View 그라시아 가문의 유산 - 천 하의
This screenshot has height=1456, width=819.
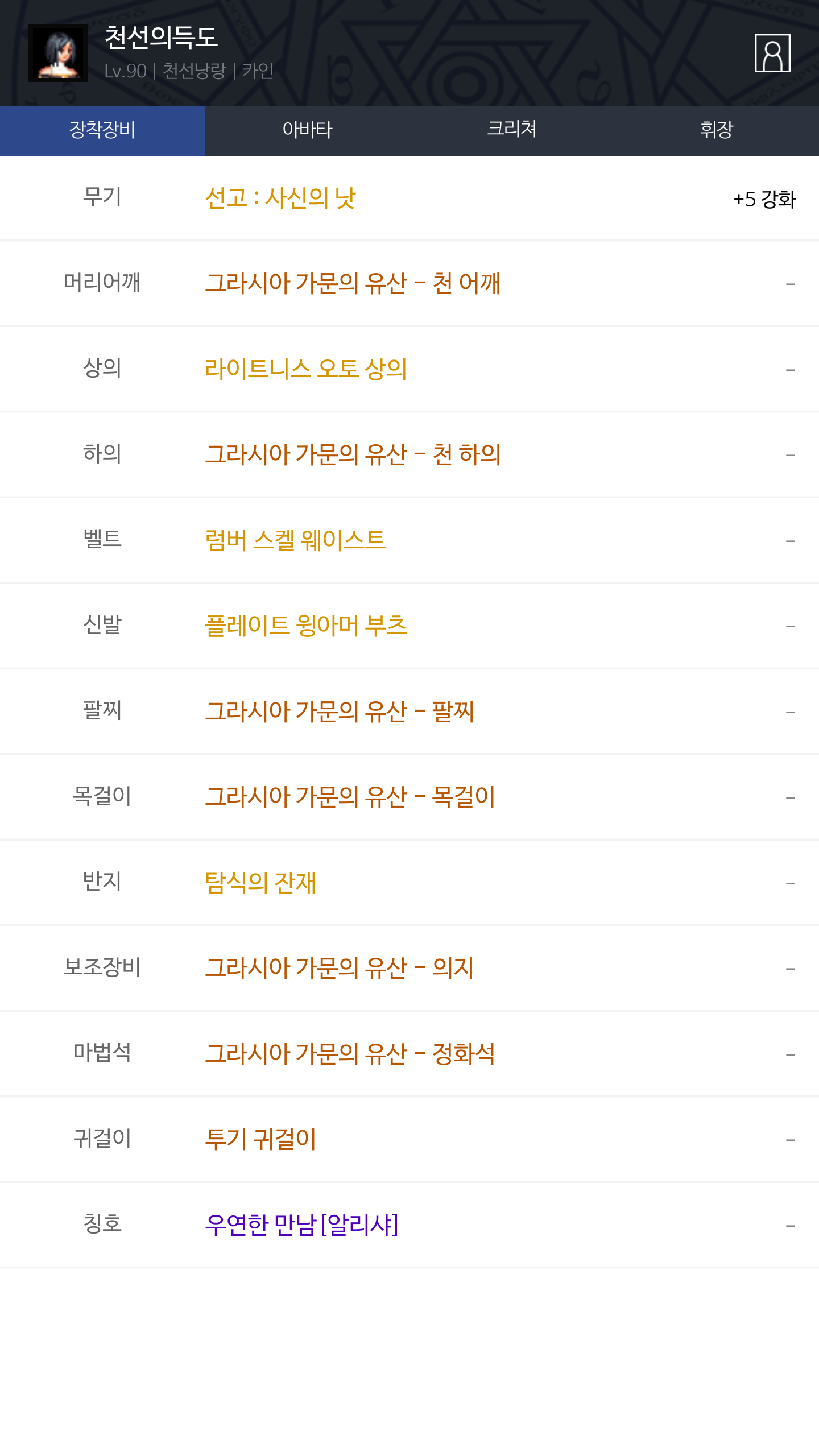(353, 455)
